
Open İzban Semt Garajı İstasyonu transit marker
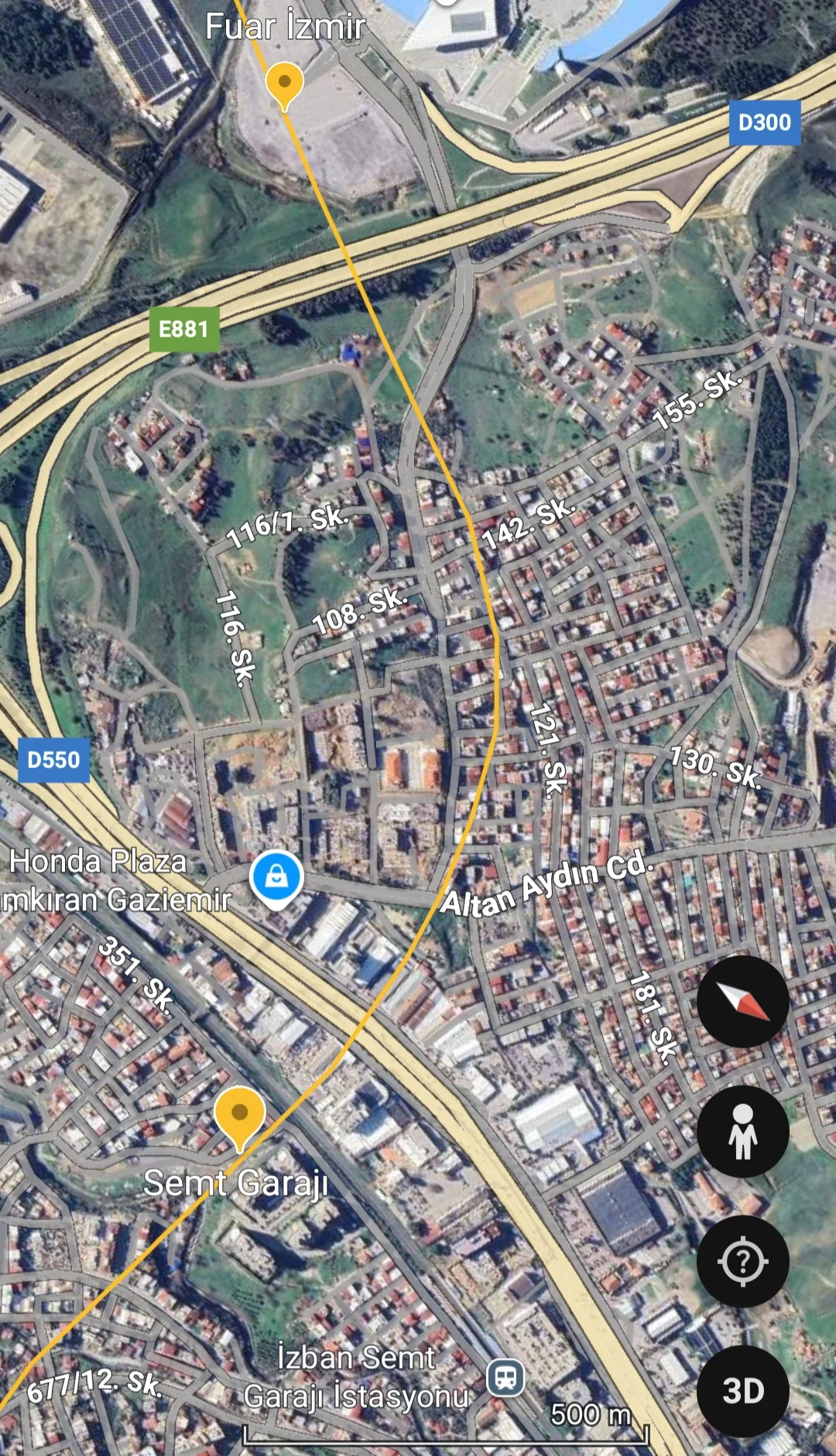(505, 1378)
